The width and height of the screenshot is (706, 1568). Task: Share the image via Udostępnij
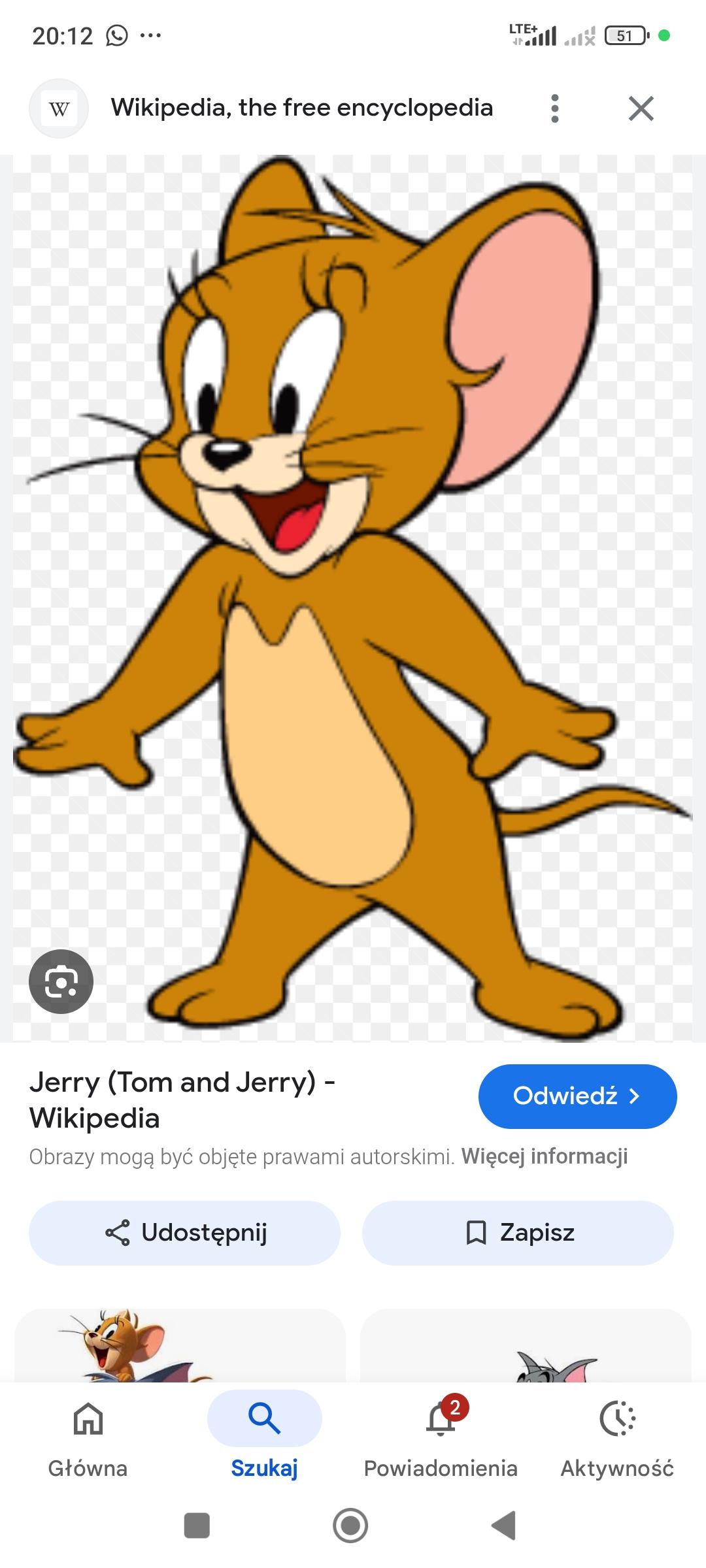tap(184, 1233)
